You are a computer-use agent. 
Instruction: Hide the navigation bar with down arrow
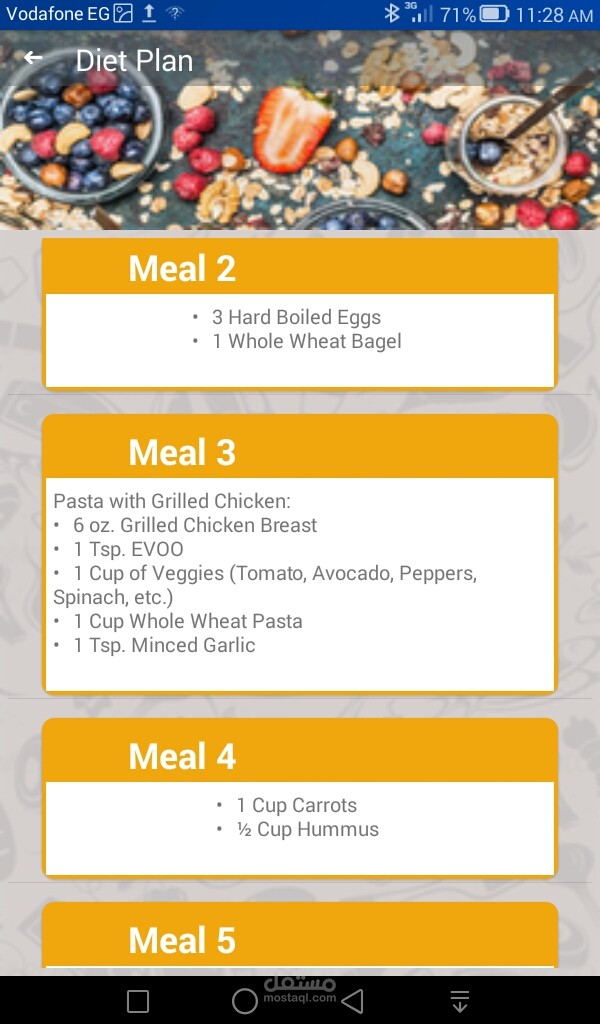(x=460, y=1001)
